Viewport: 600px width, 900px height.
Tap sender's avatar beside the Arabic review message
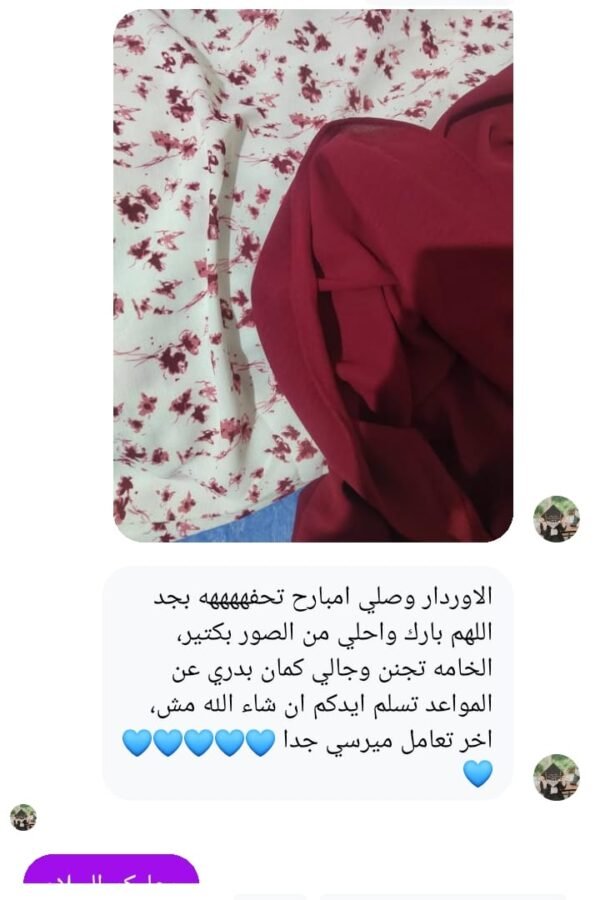coord(556,777)
